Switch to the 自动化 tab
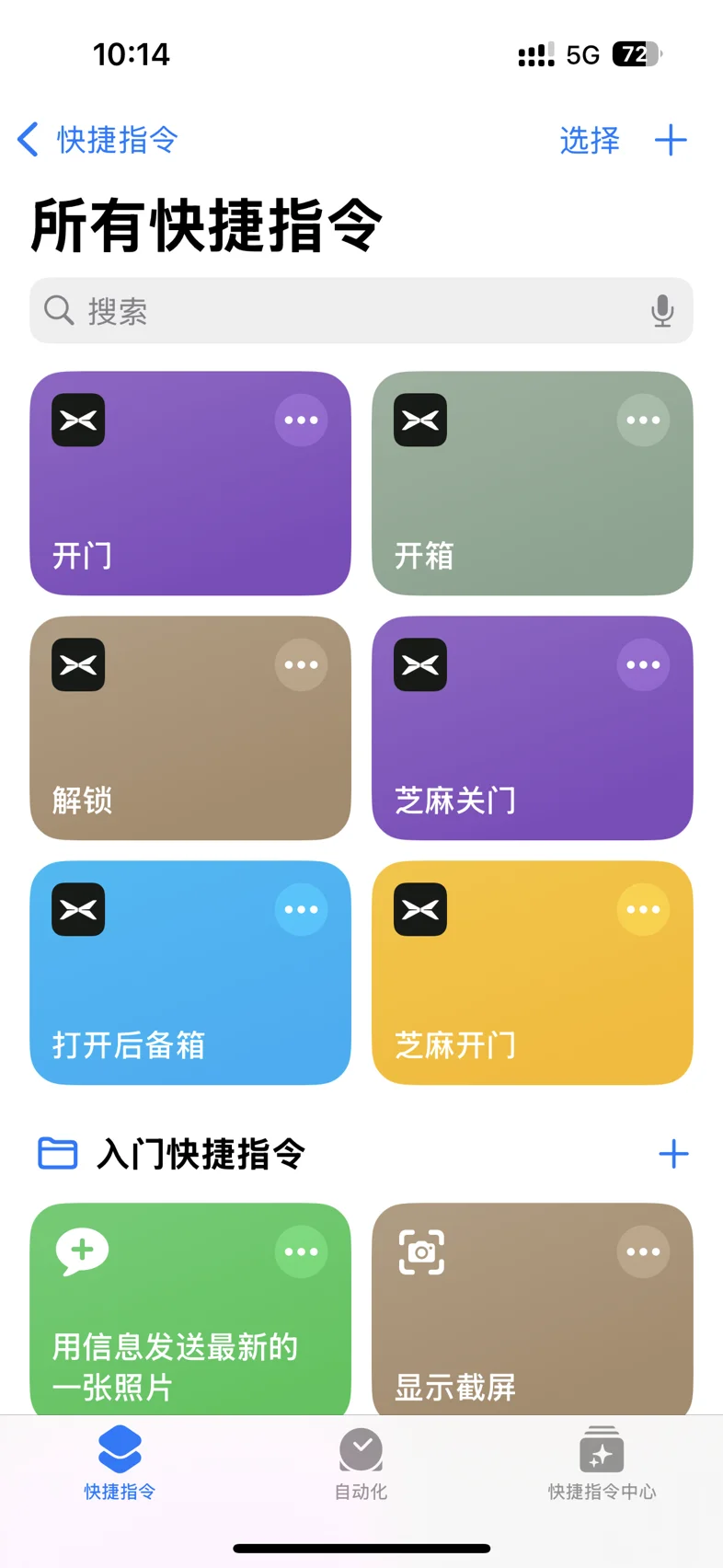 361,1465
